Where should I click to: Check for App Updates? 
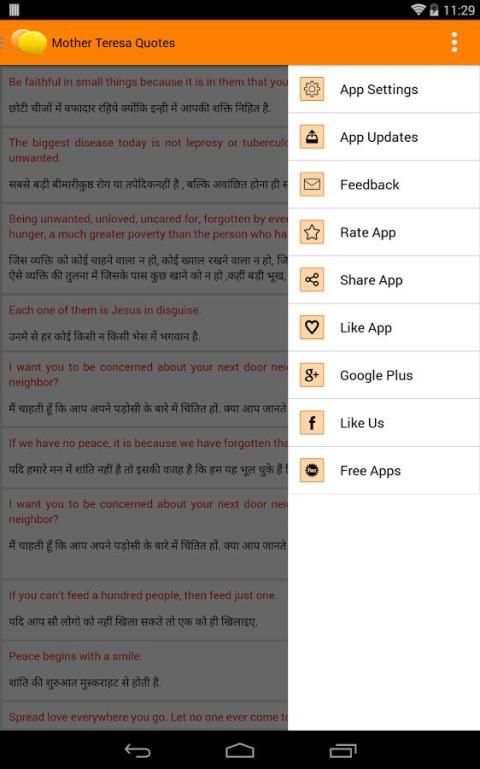(x=384, y=137)
